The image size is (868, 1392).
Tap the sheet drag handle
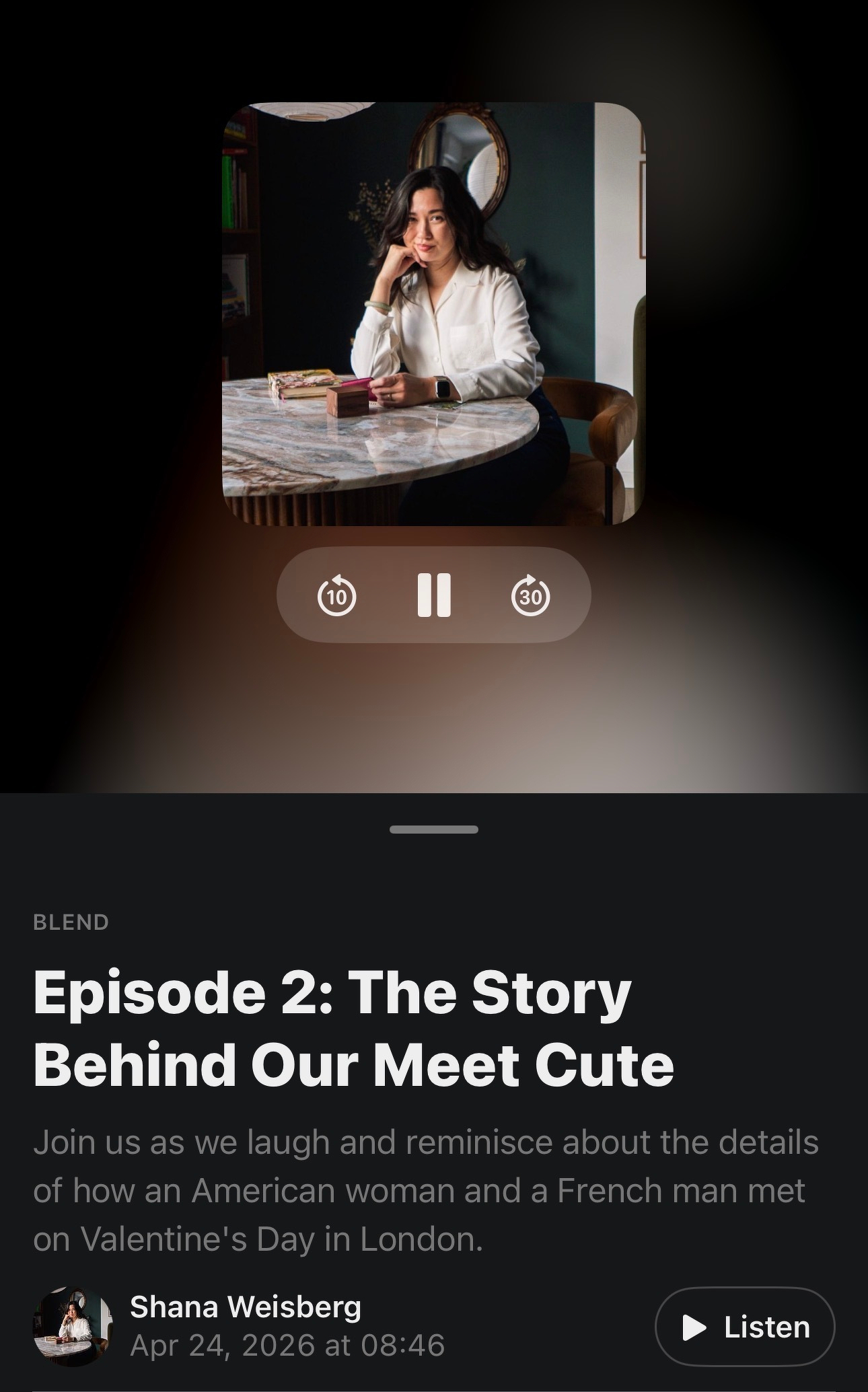click(434, 830)
